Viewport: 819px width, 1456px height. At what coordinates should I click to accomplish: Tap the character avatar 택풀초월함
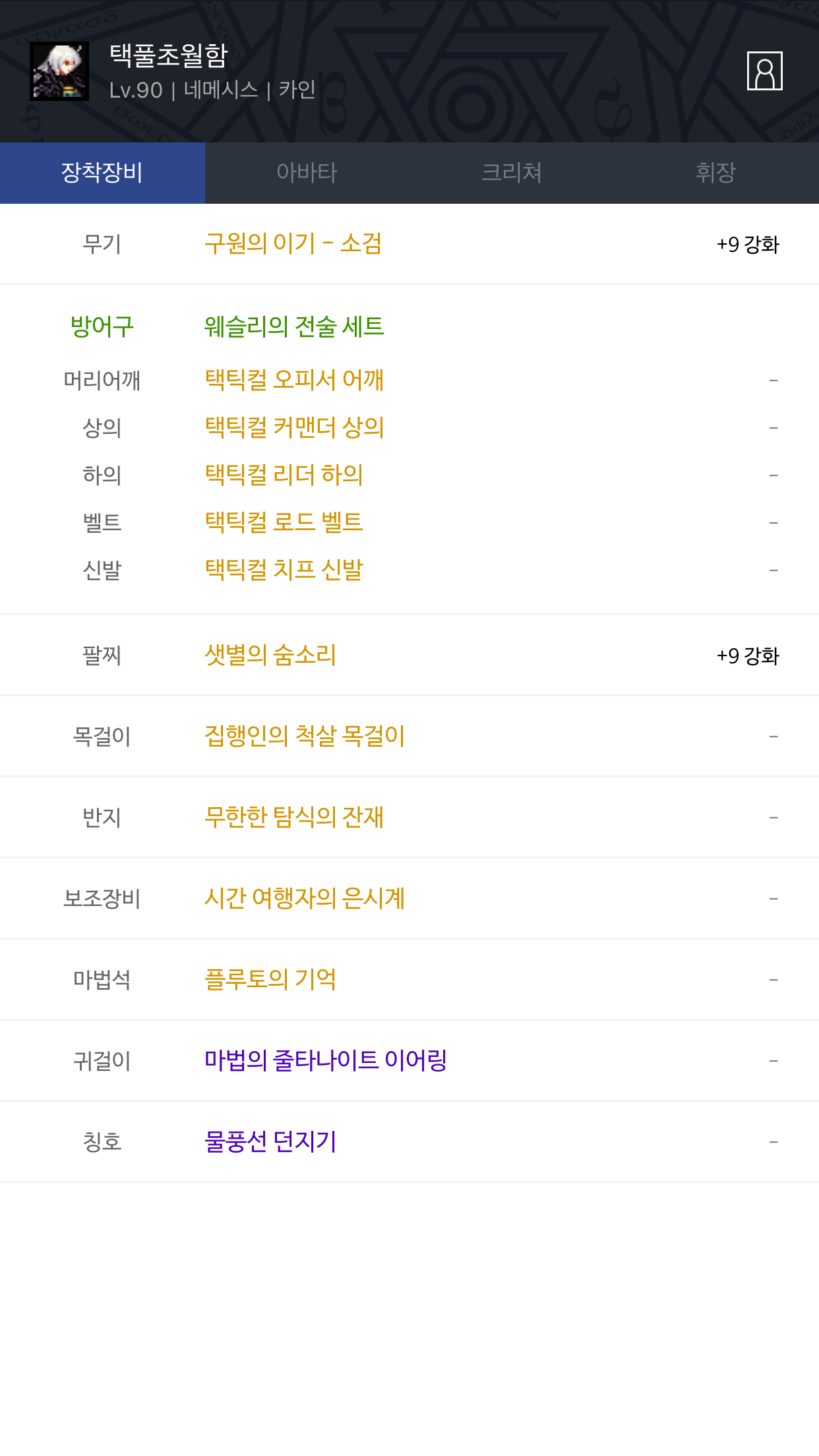coord(59,71)
